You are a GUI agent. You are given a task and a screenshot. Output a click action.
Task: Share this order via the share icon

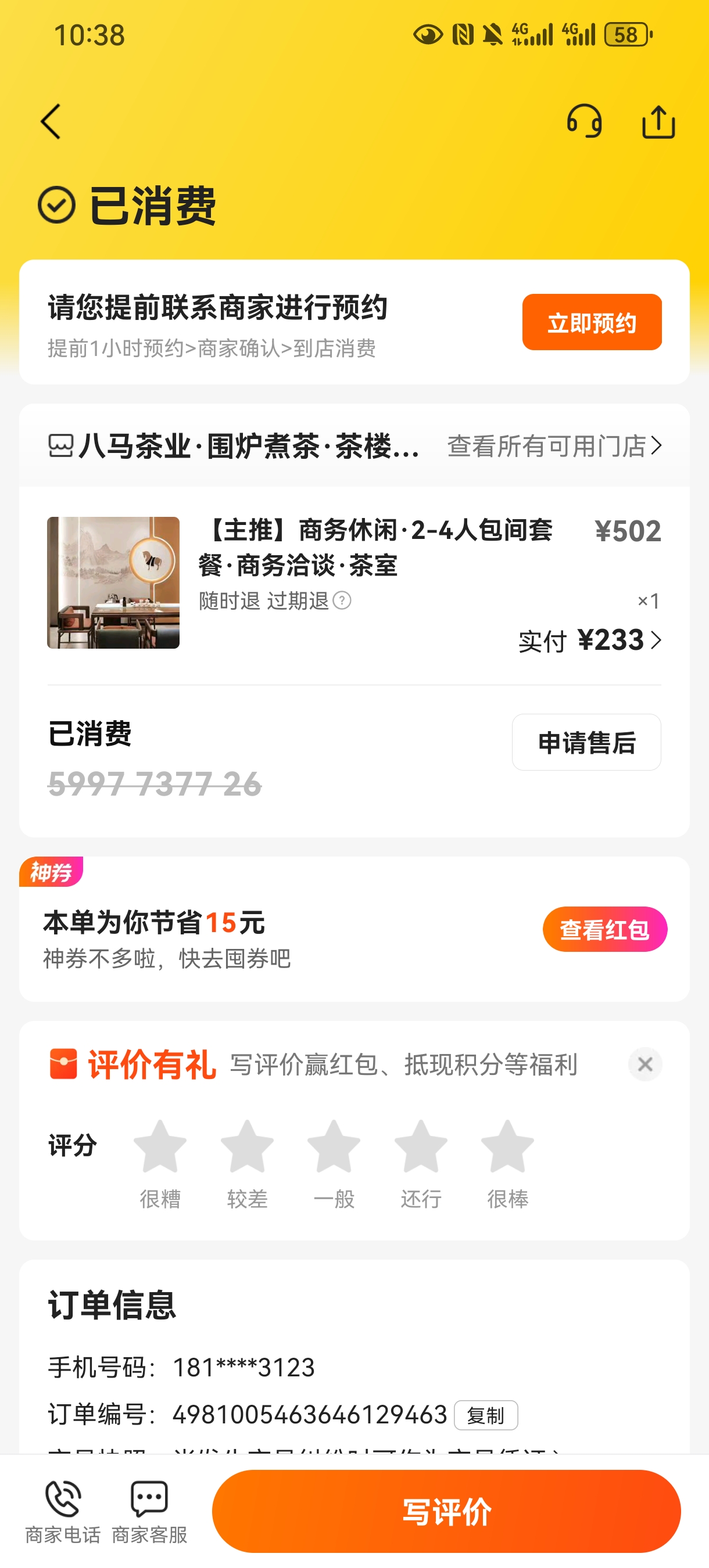658,123
